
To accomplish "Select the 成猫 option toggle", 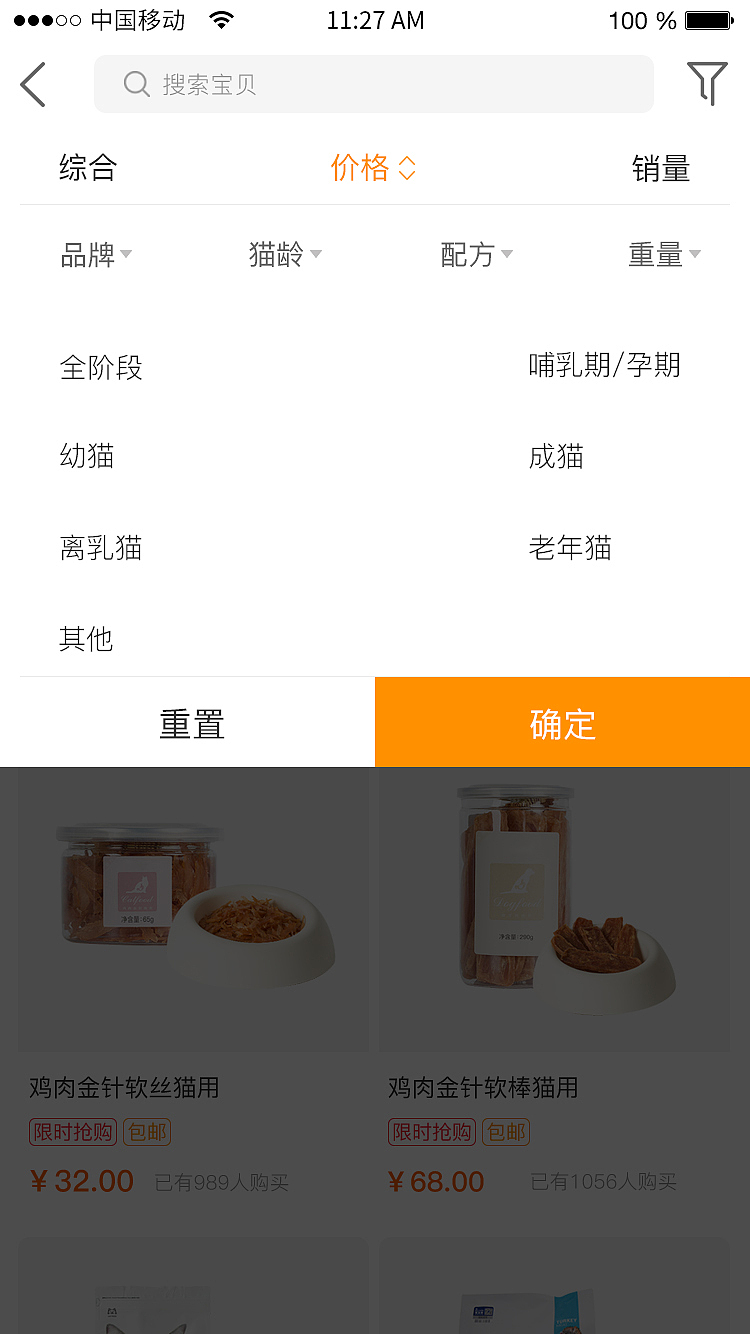I will pyautogui.click(x=557, y=456).
